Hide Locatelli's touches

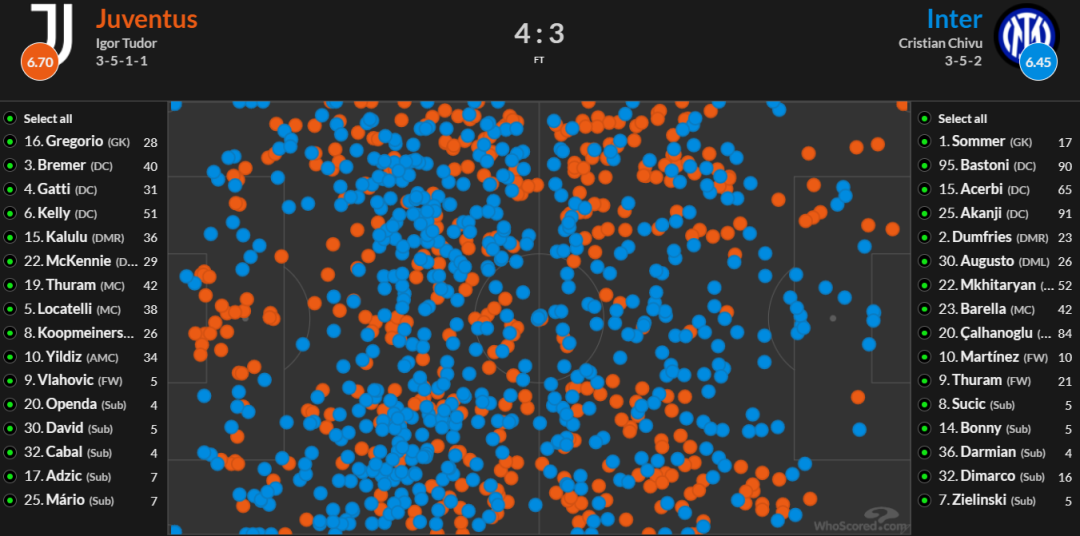[10, 309]
